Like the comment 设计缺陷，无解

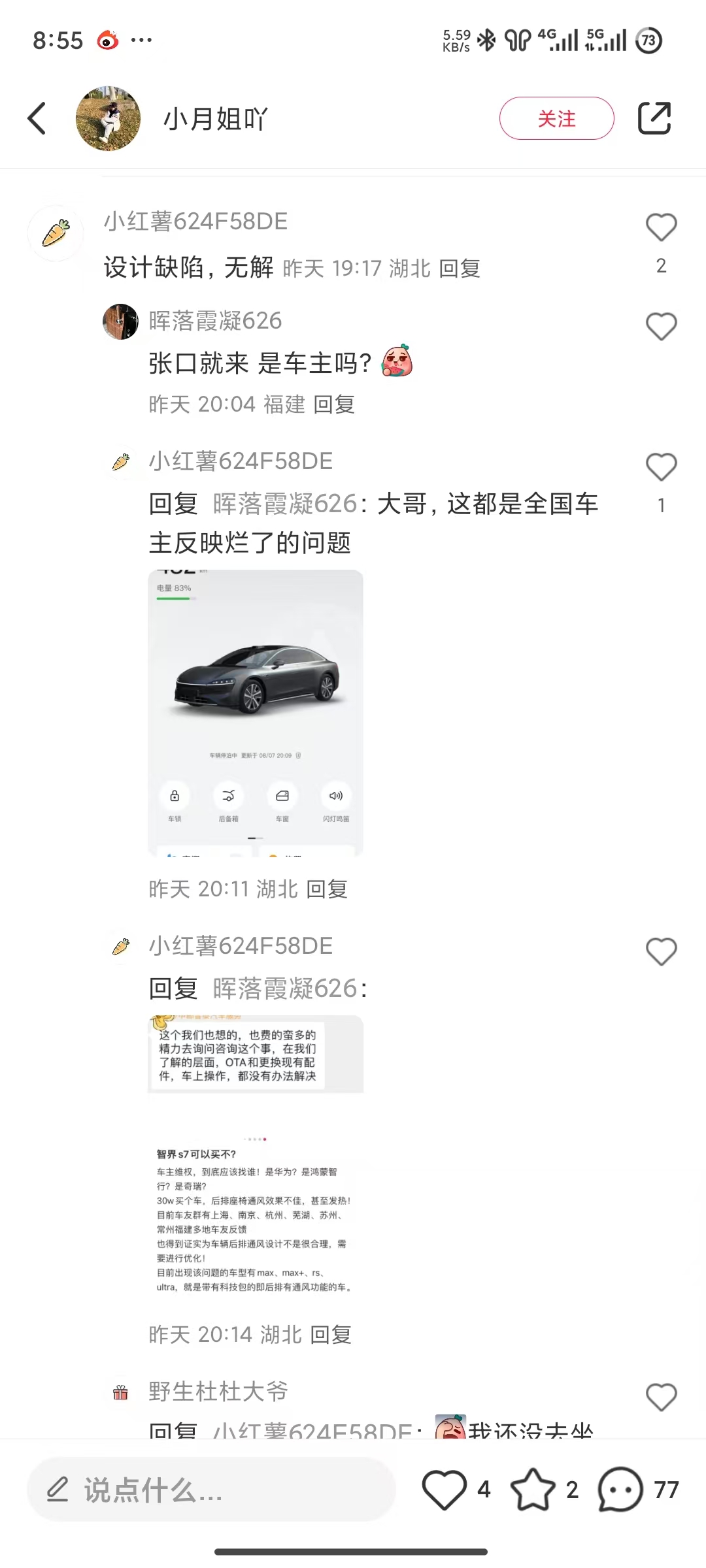(661, 228)
